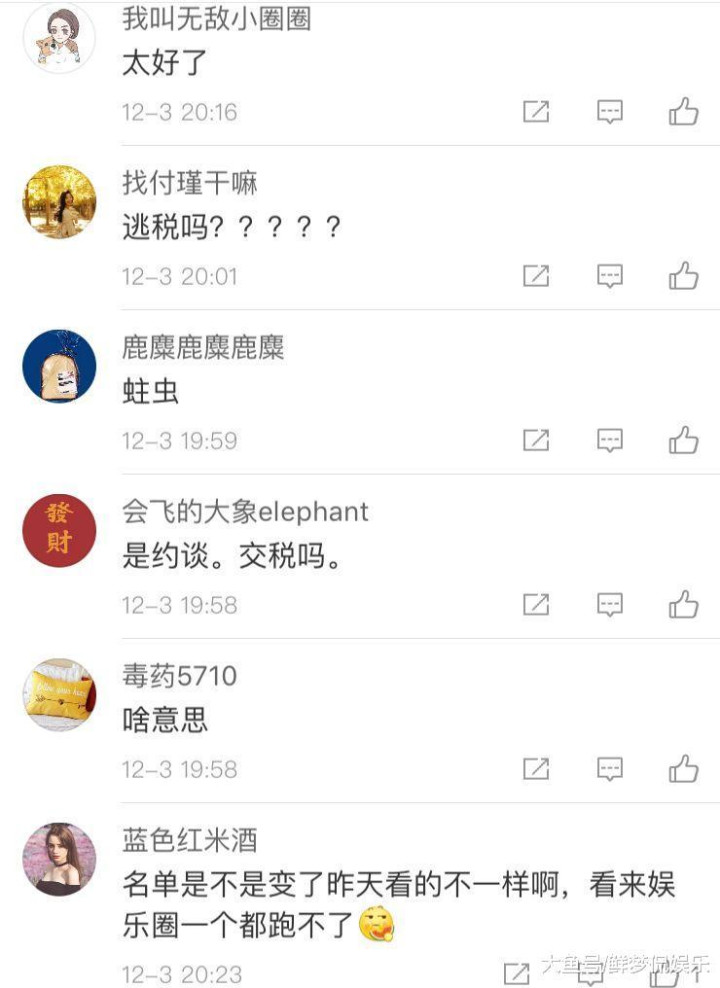Viewport: 720px width, 988px height.
Task: Like the 蛀虫 comment by 鹿麋鹿麋鹿麋
Action: [x=684, y=439]
